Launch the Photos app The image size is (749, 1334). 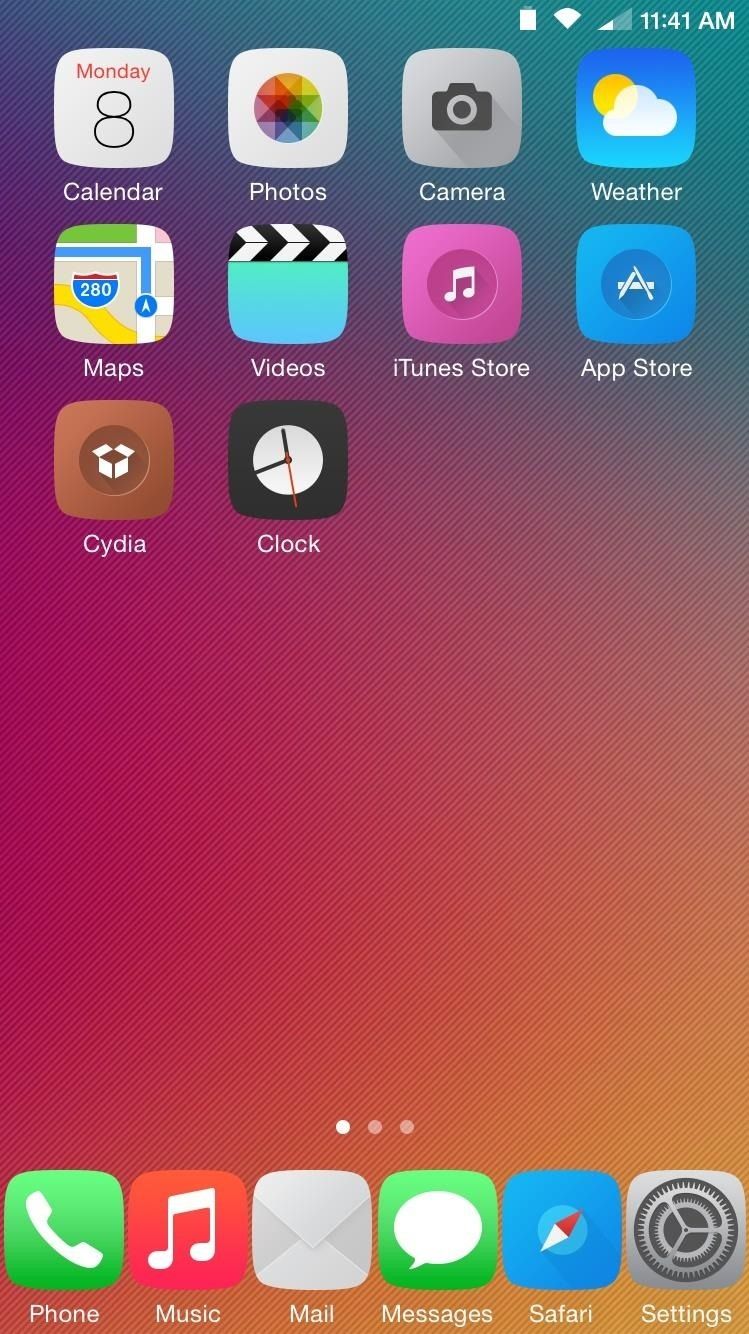point(288,108)
